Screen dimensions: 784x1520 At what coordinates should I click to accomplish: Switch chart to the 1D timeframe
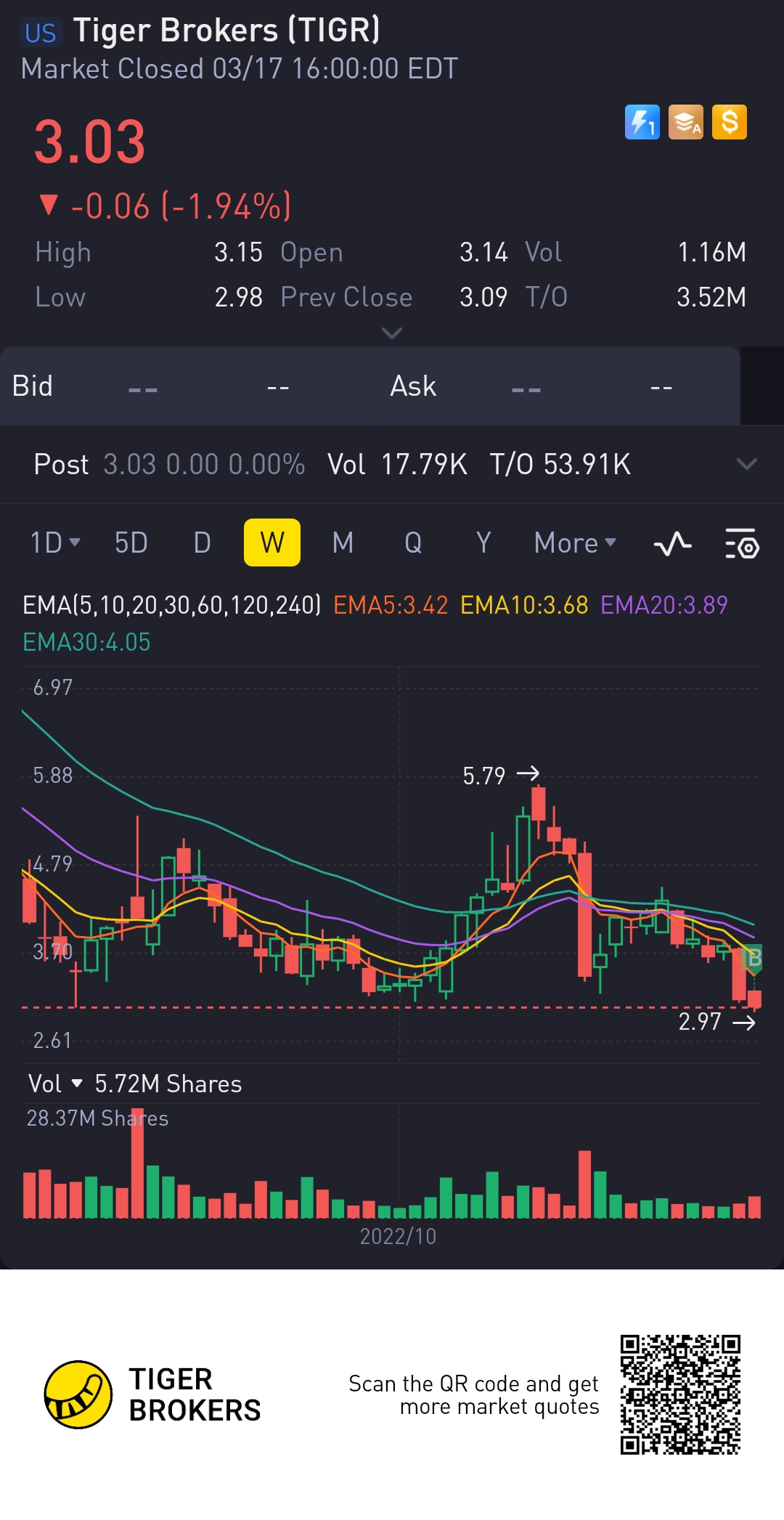tap(54, 542)
